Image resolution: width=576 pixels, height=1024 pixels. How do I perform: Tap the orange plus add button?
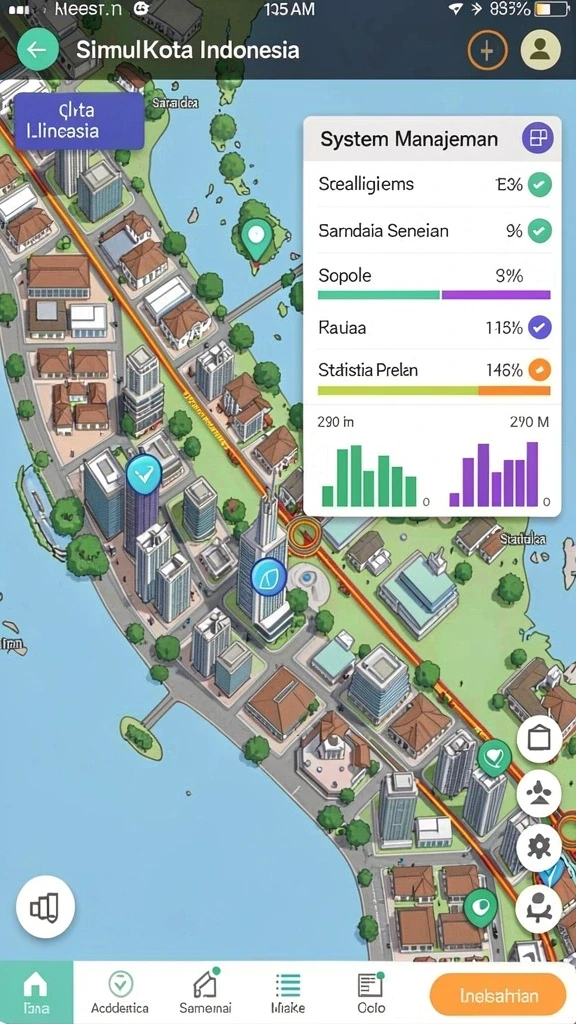click(x=487, y=50)
